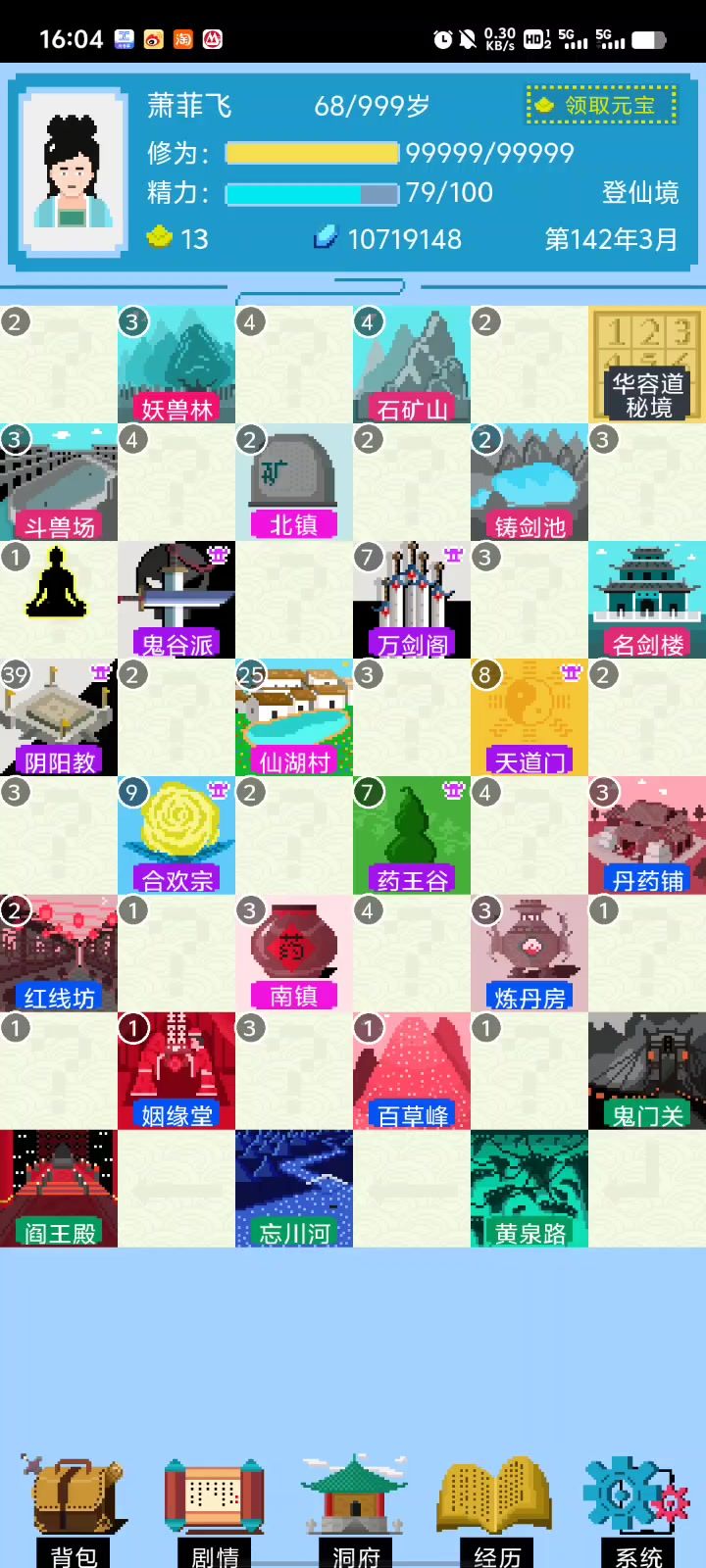Visit 天道门 sect

(x=529, y=717)
